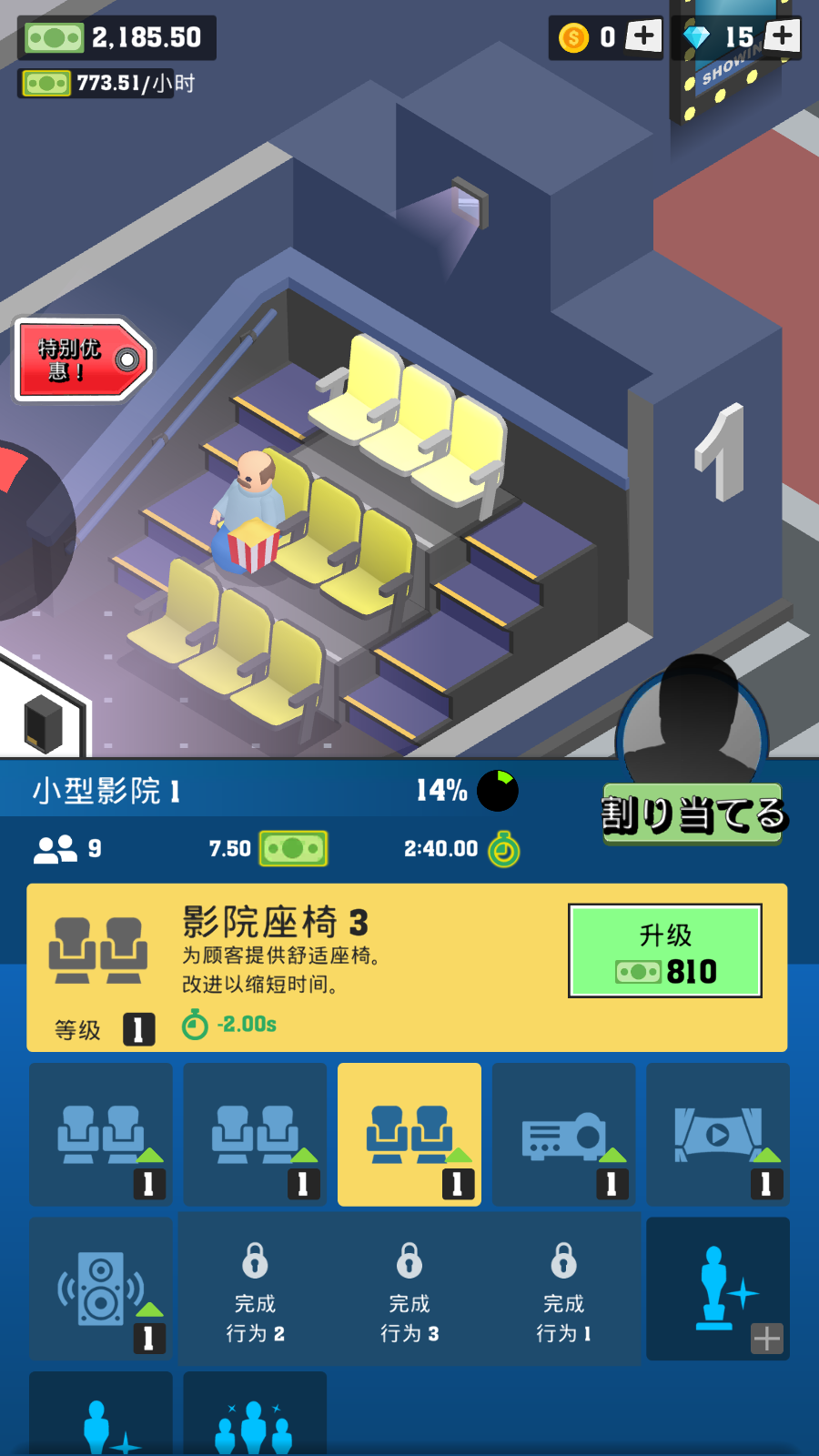The height and width of the screenshot is (1456, 819).
Task: Select the speaker upgrade tile
Action: (100, 1289)
